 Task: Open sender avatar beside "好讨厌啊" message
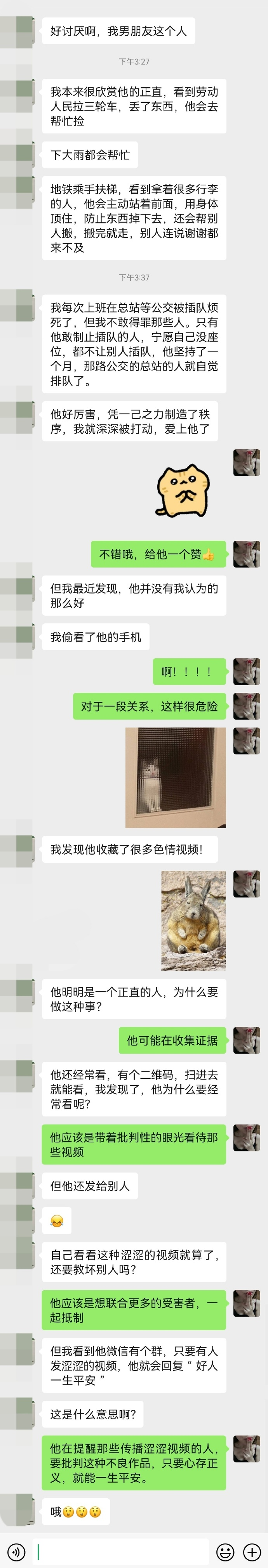click(x=17, y=30)
